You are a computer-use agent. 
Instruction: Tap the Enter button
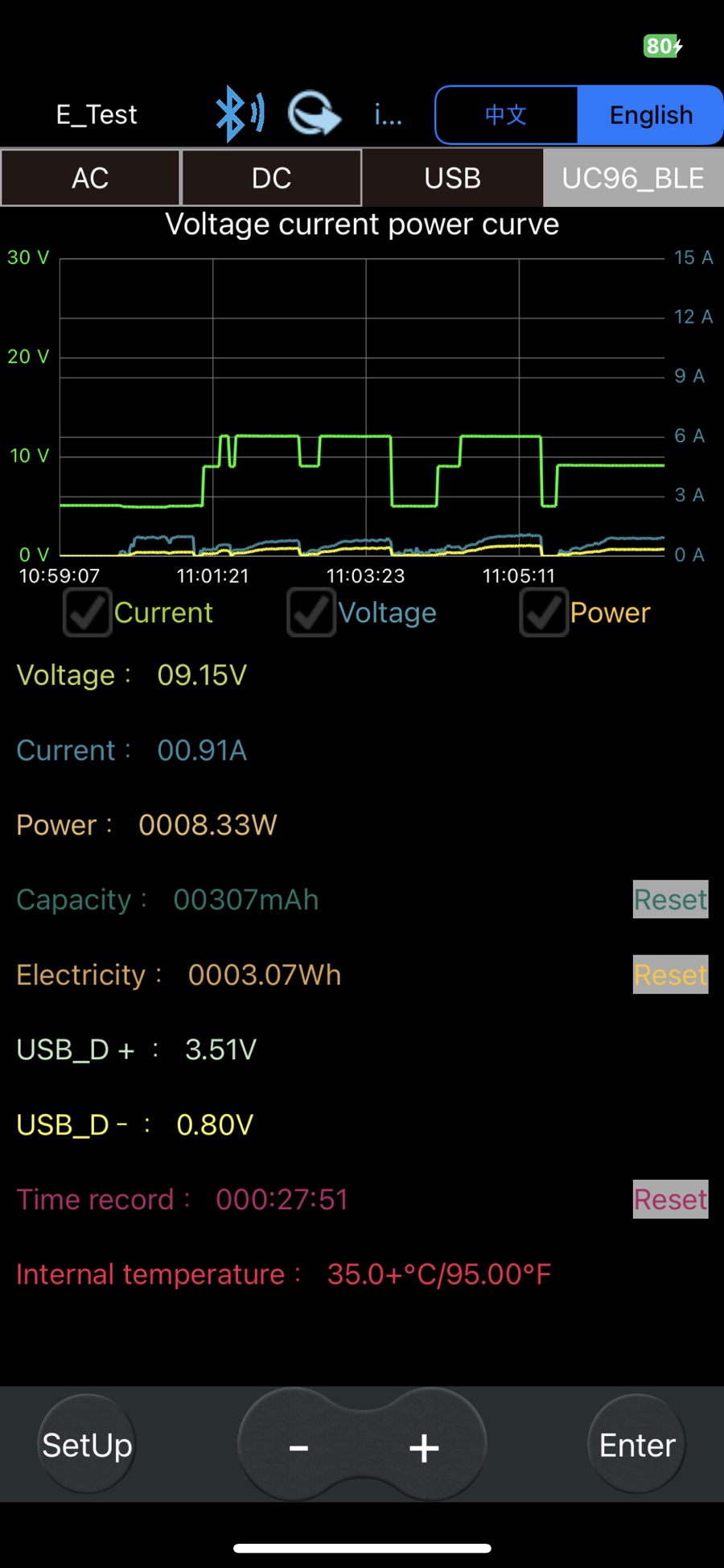click(x=637, y=1445)
